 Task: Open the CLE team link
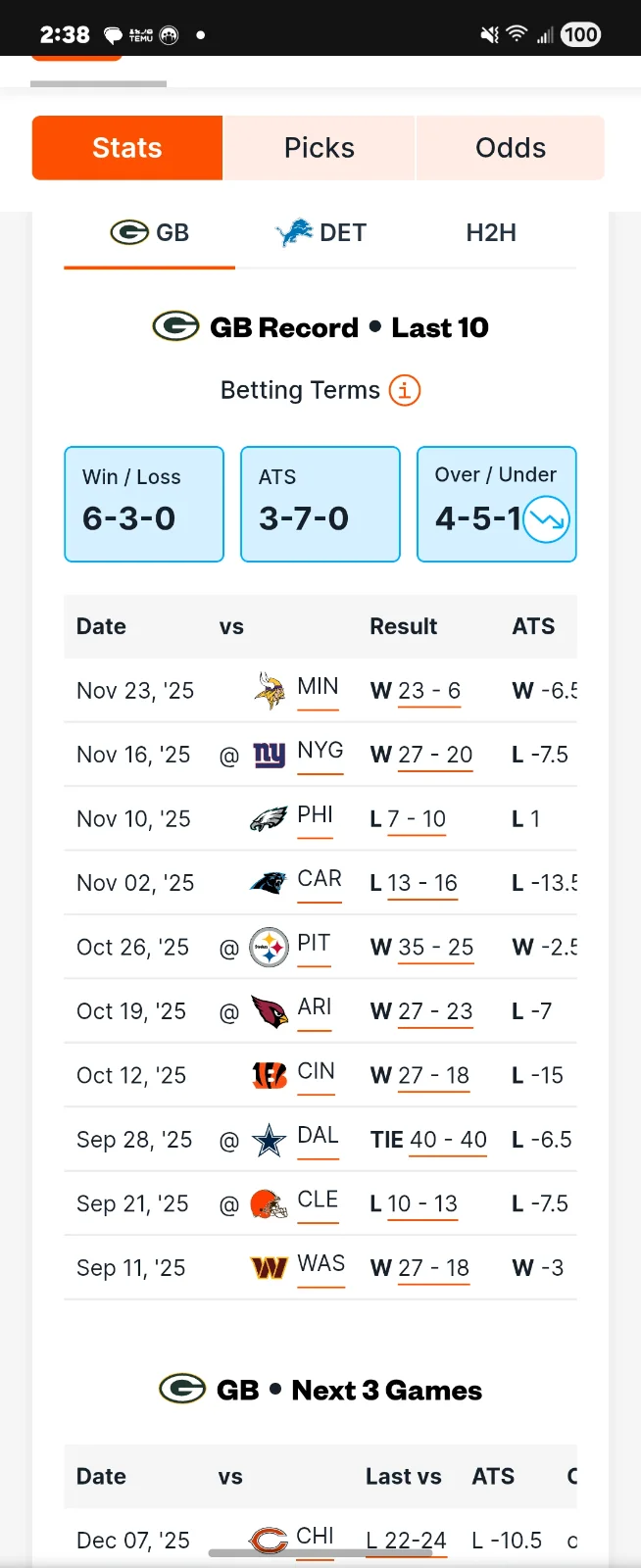click(x=318, y=1200)
